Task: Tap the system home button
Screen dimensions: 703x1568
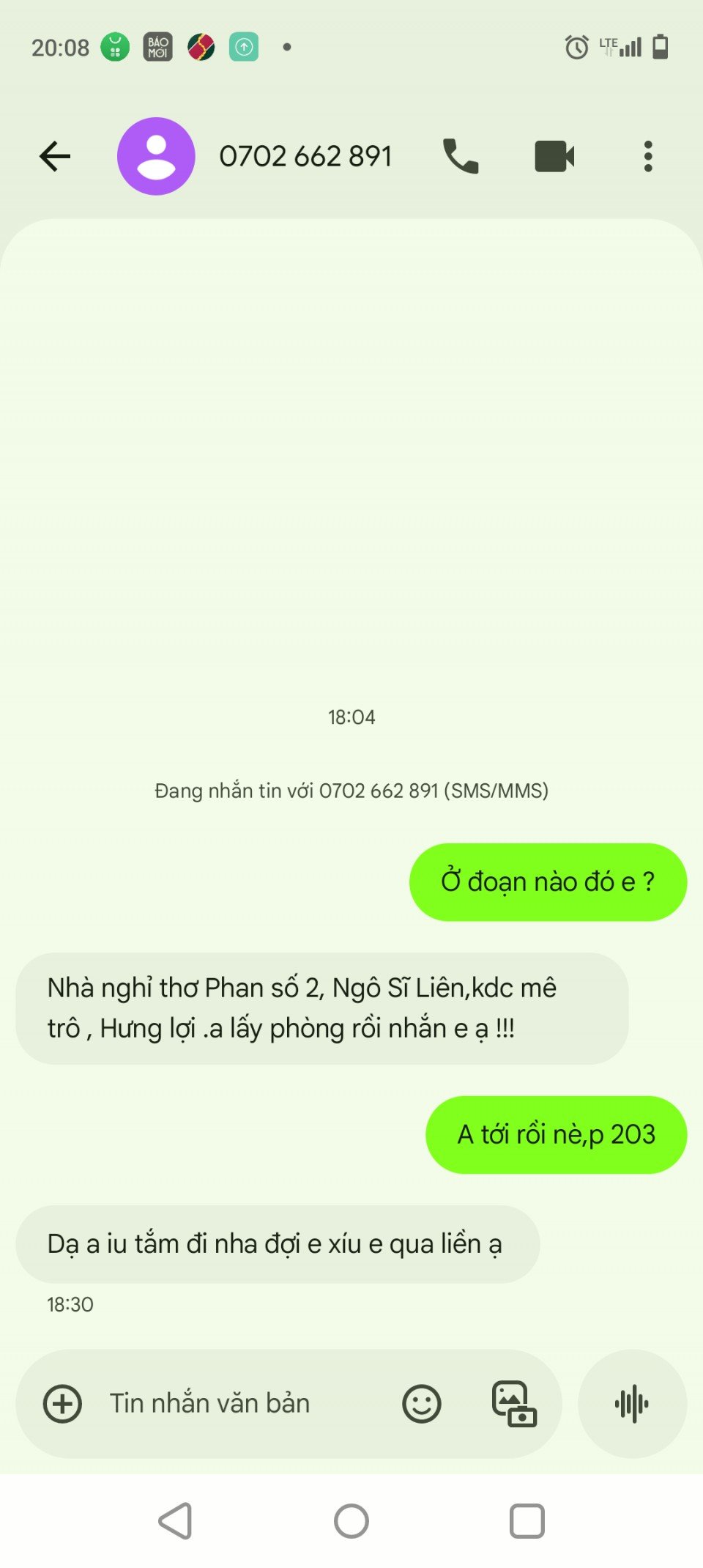Action: [351, 1521]
